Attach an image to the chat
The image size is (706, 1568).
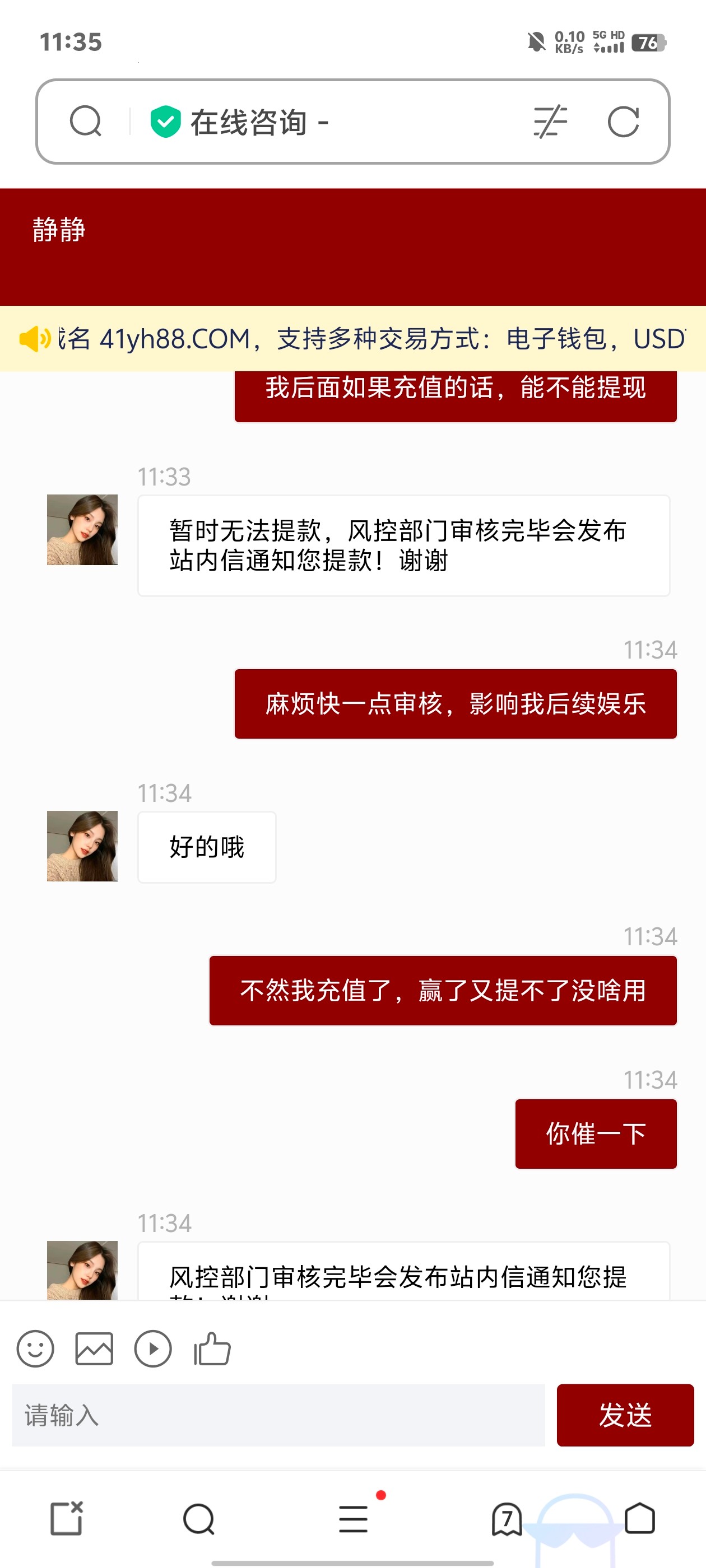(94, 1349)
